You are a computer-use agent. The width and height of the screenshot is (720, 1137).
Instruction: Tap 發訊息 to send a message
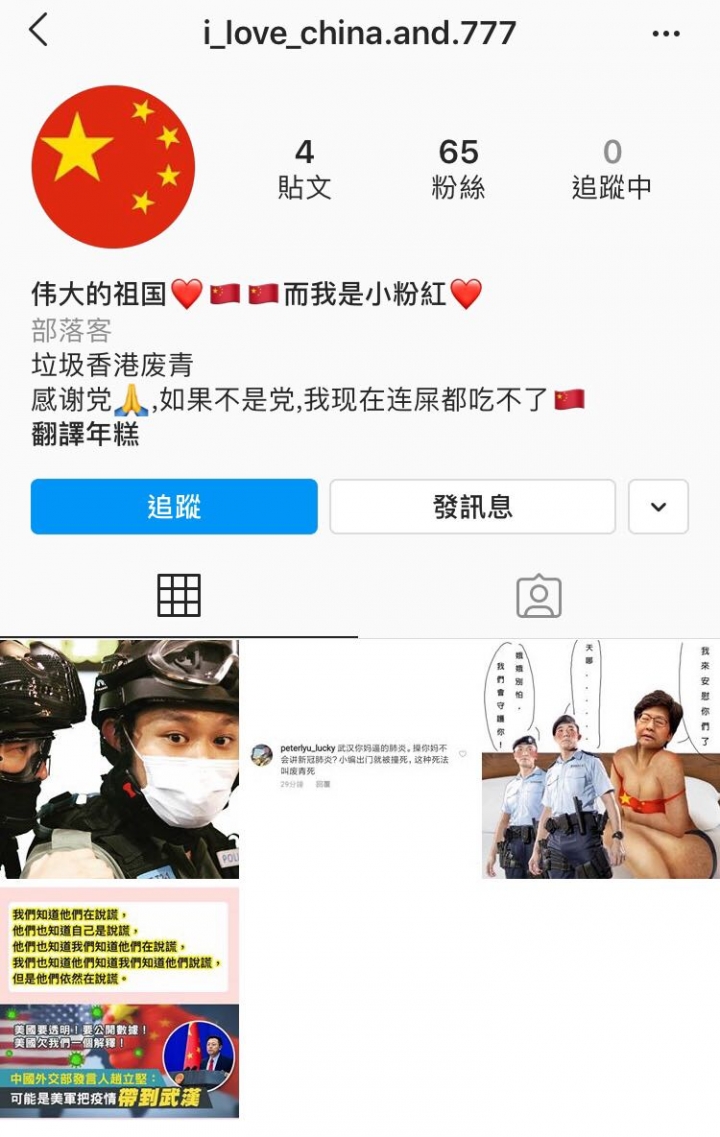coord(472,507)
